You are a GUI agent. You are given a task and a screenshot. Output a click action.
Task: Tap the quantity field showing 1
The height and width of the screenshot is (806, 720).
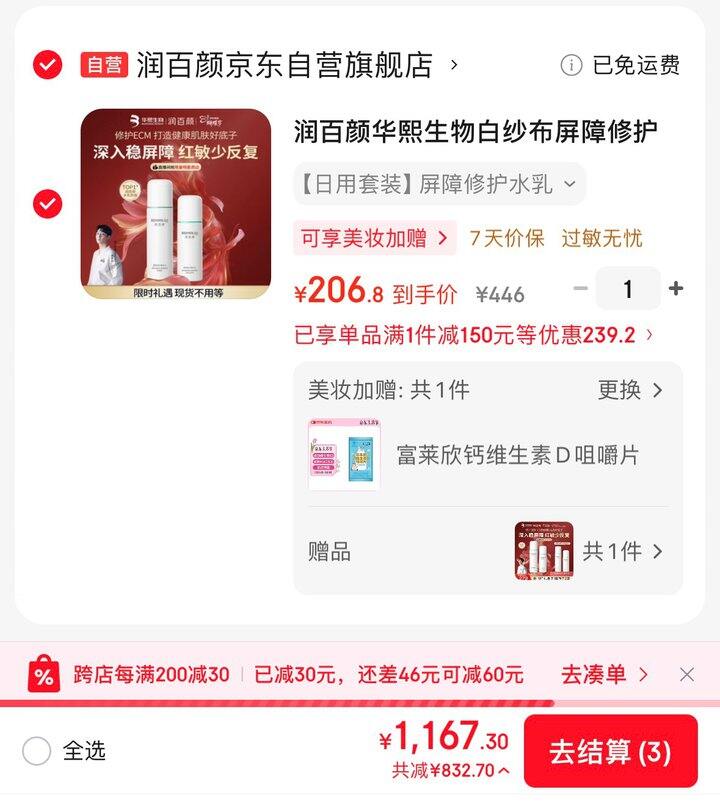pos(628,289)
